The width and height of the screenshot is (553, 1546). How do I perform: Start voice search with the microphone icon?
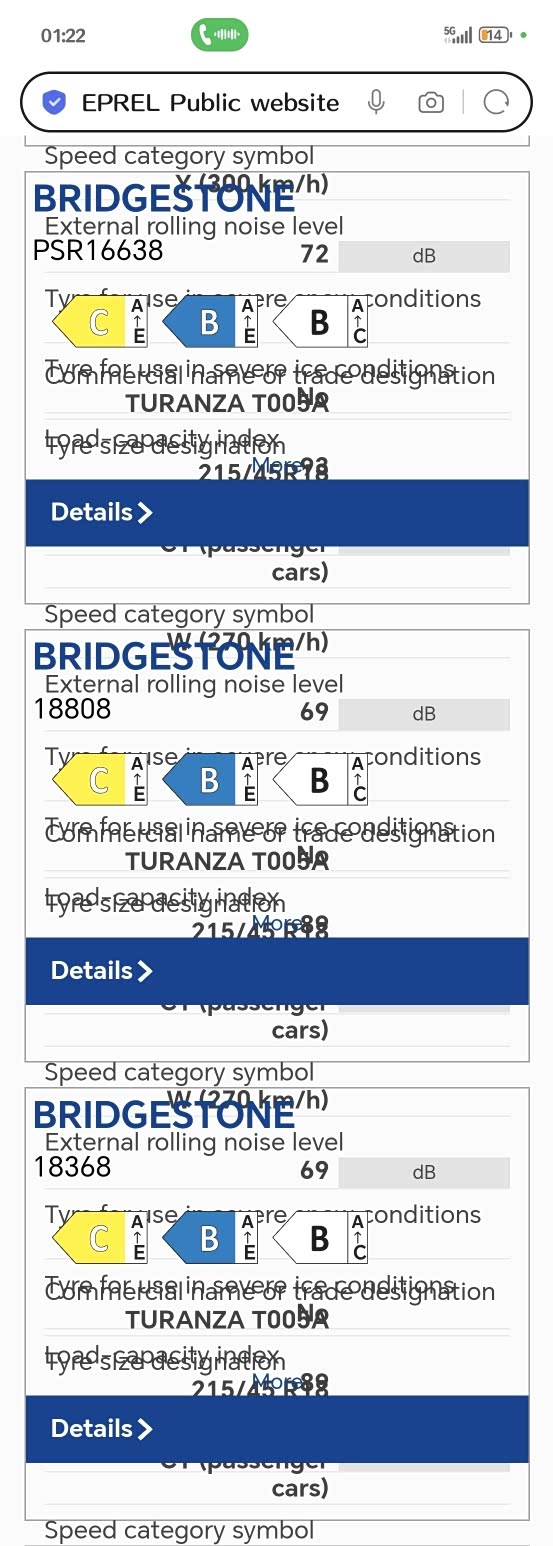click(376, 102)
